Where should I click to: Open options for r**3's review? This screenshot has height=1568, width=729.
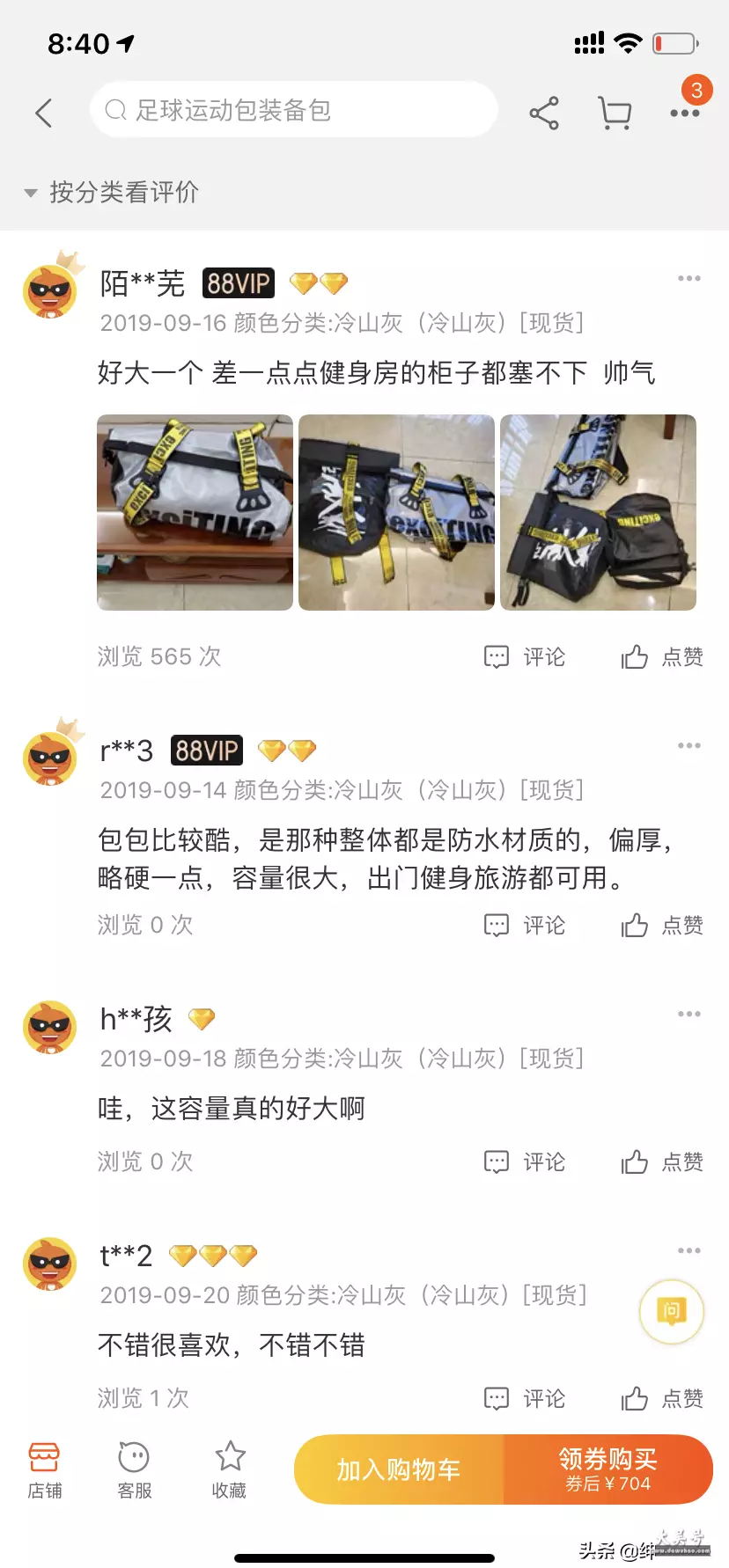click(689, 745)
